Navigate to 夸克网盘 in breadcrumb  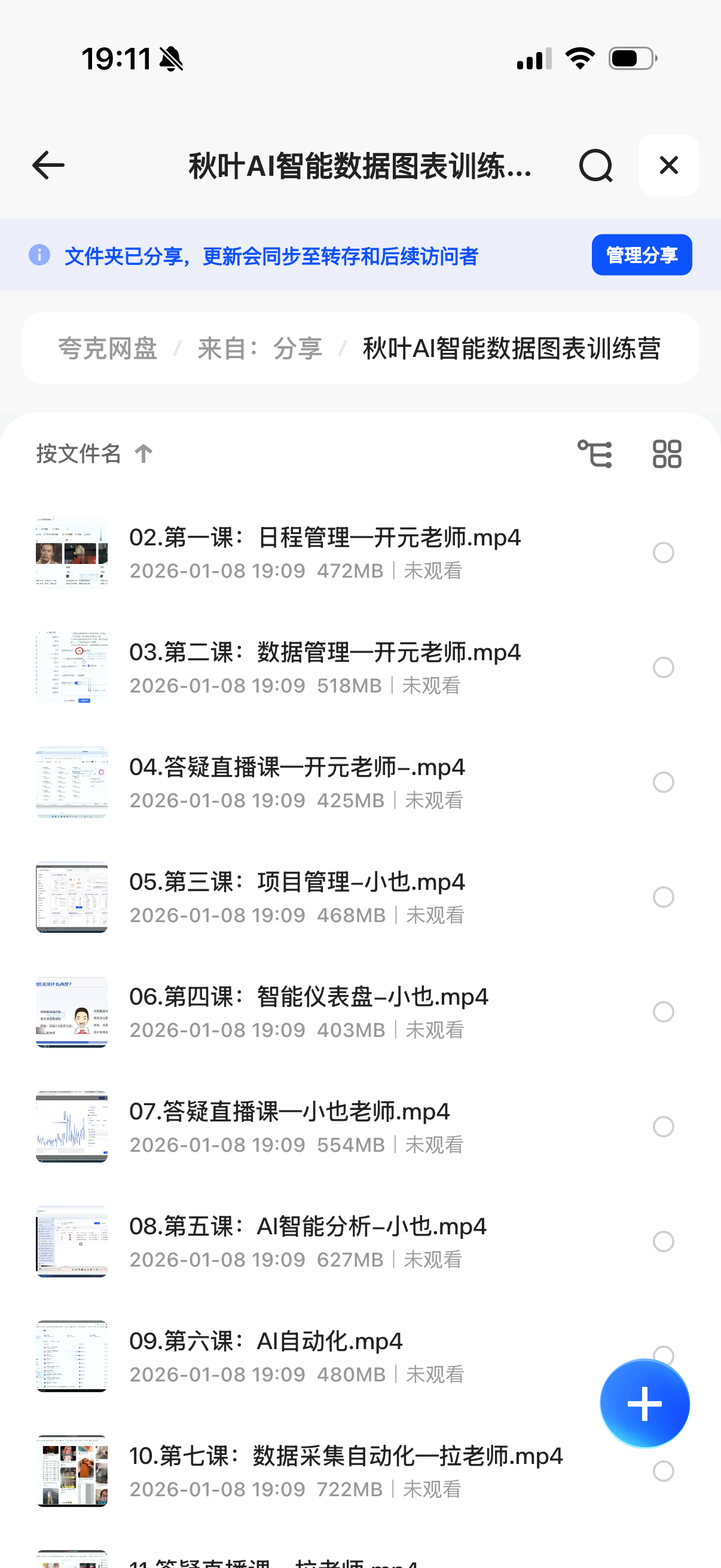[108, 349]
